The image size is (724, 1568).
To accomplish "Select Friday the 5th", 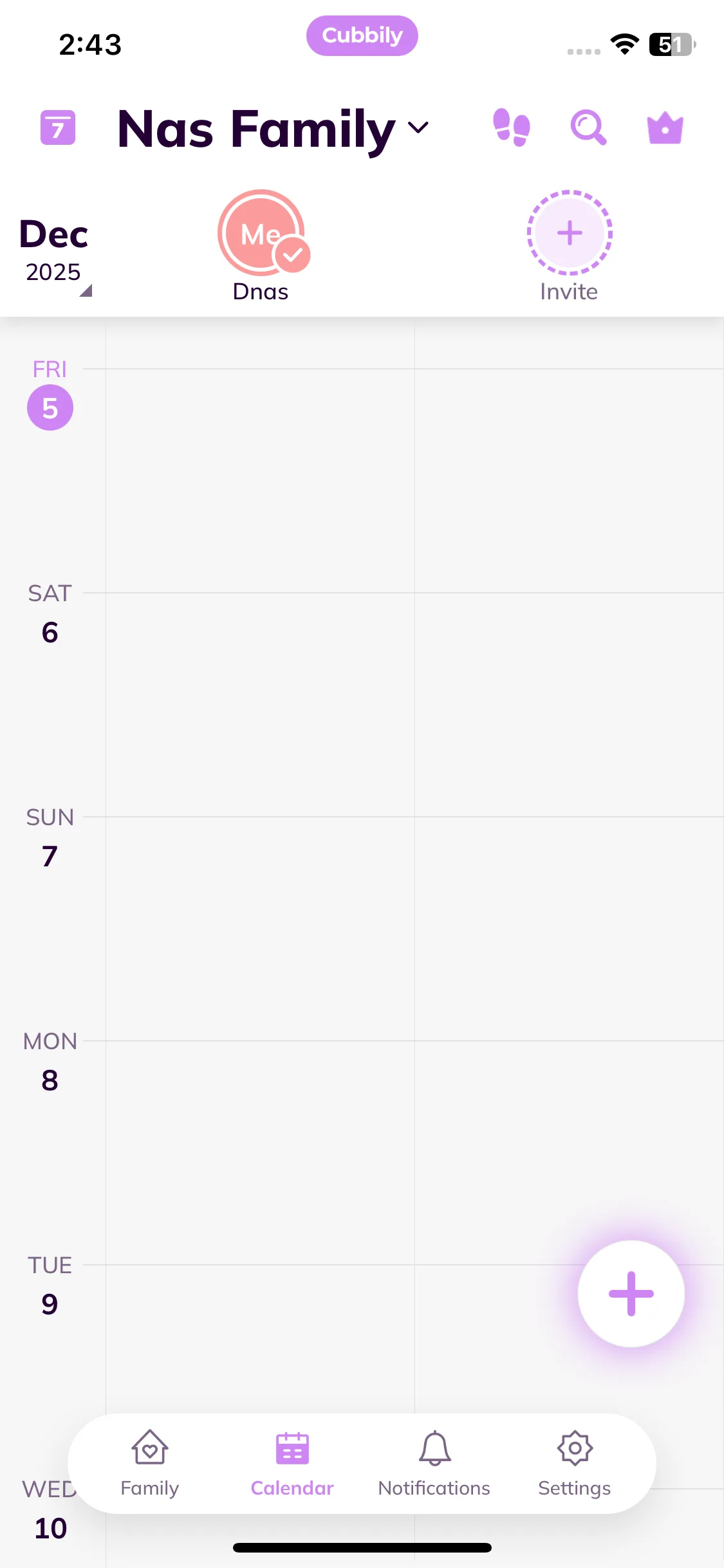I will (50, 407).
